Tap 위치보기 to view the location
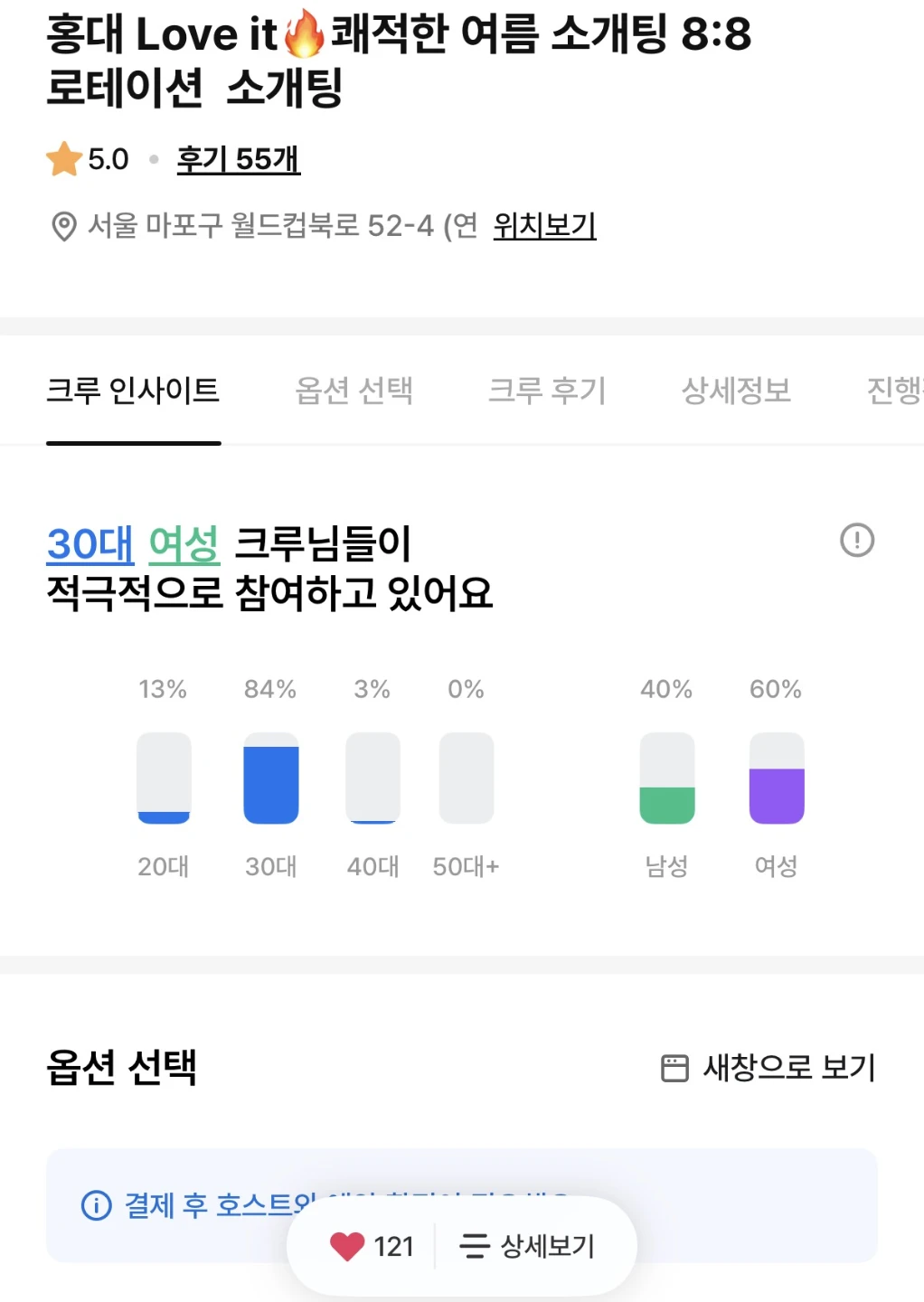The width and height of the screenshot is (924, 1302). coord(544,225)
